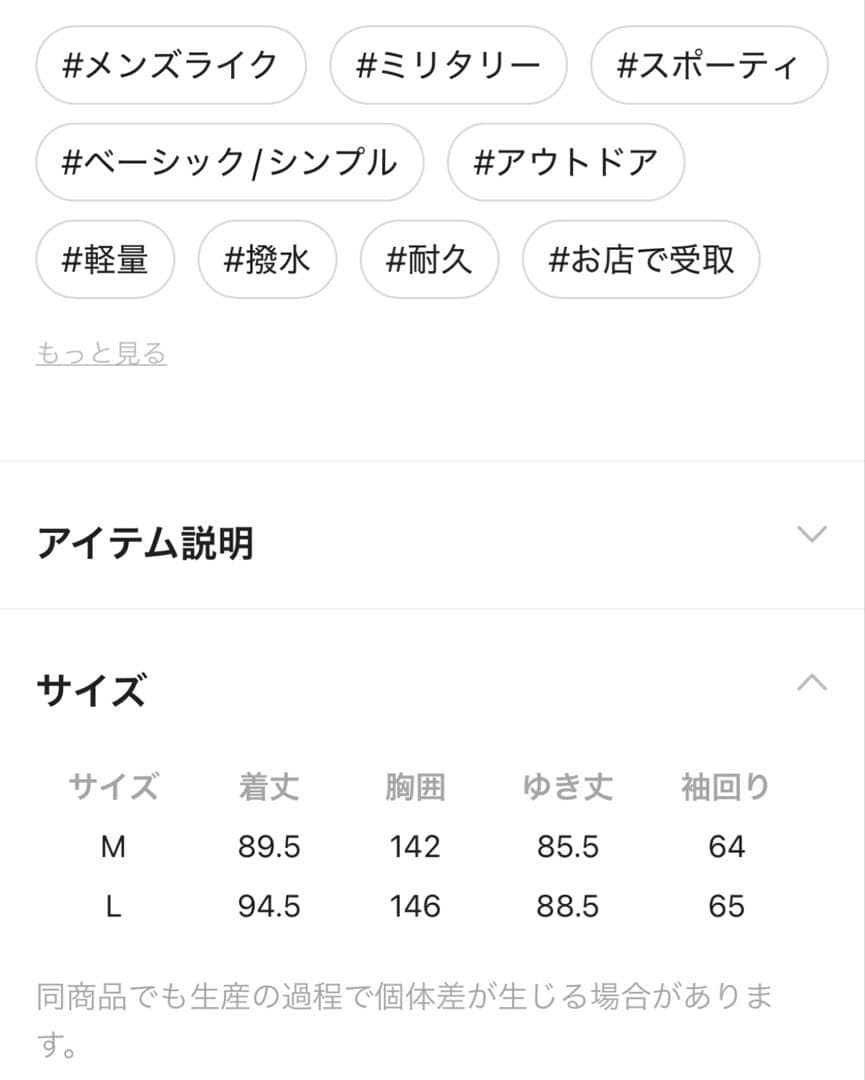Select the #耐久 tag
The height and width of the screenshot is (1080, 865).
click(429, 259)
